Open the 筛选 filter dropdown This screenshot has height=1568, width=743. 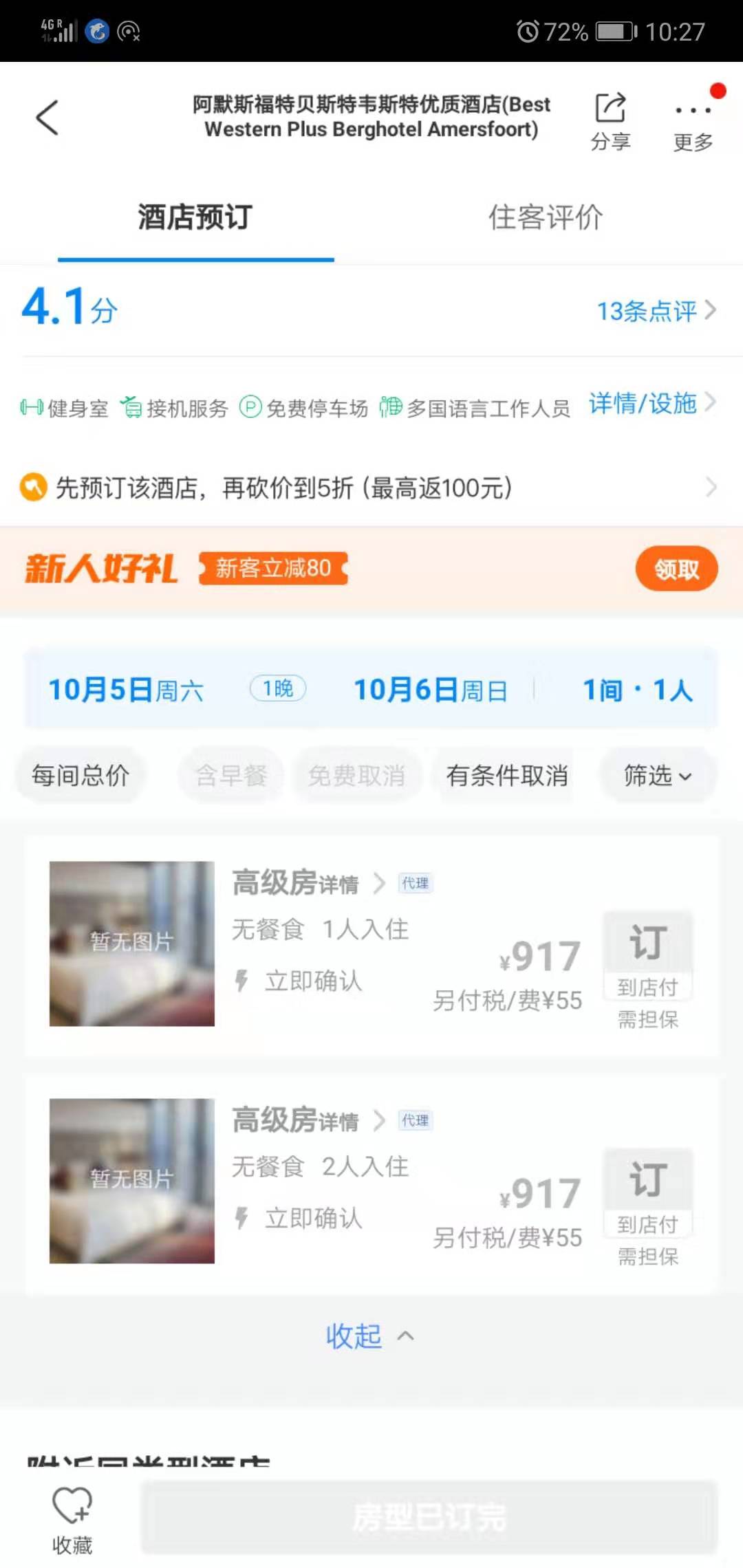pos(658,776)
